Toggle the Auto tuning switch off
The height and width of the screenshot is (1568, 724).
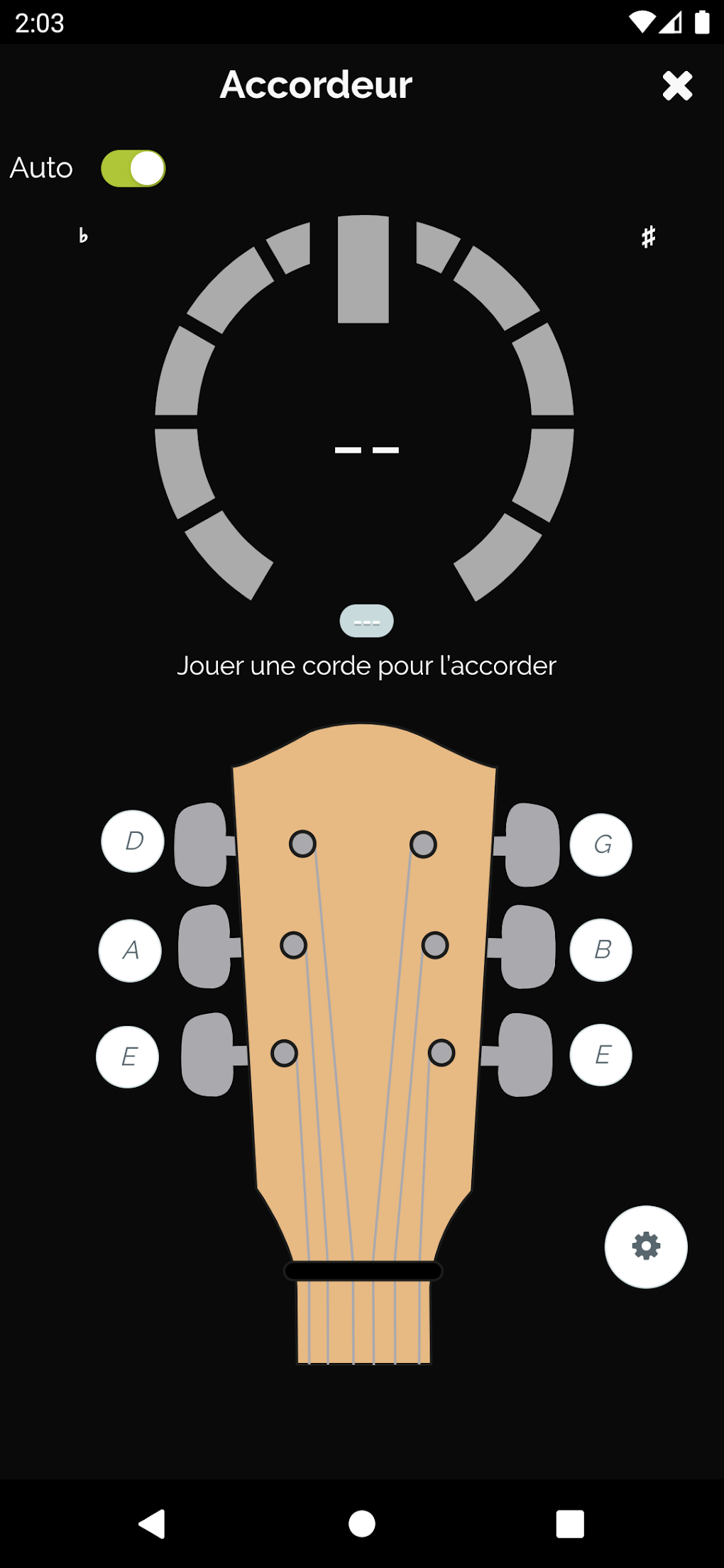133,168
